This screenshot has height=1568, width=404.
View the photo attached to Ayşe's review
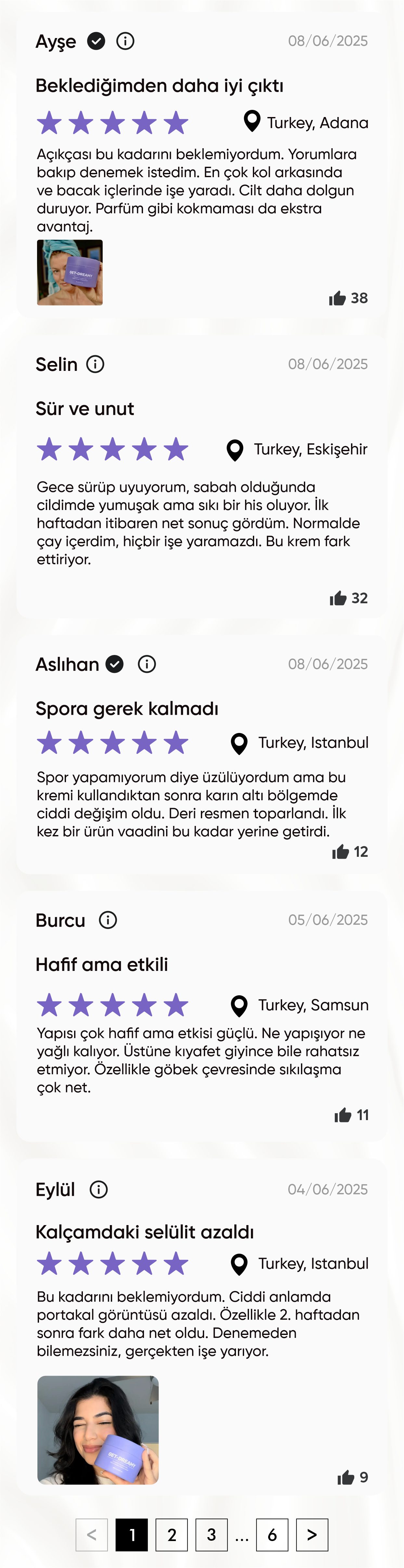[70, 272]
